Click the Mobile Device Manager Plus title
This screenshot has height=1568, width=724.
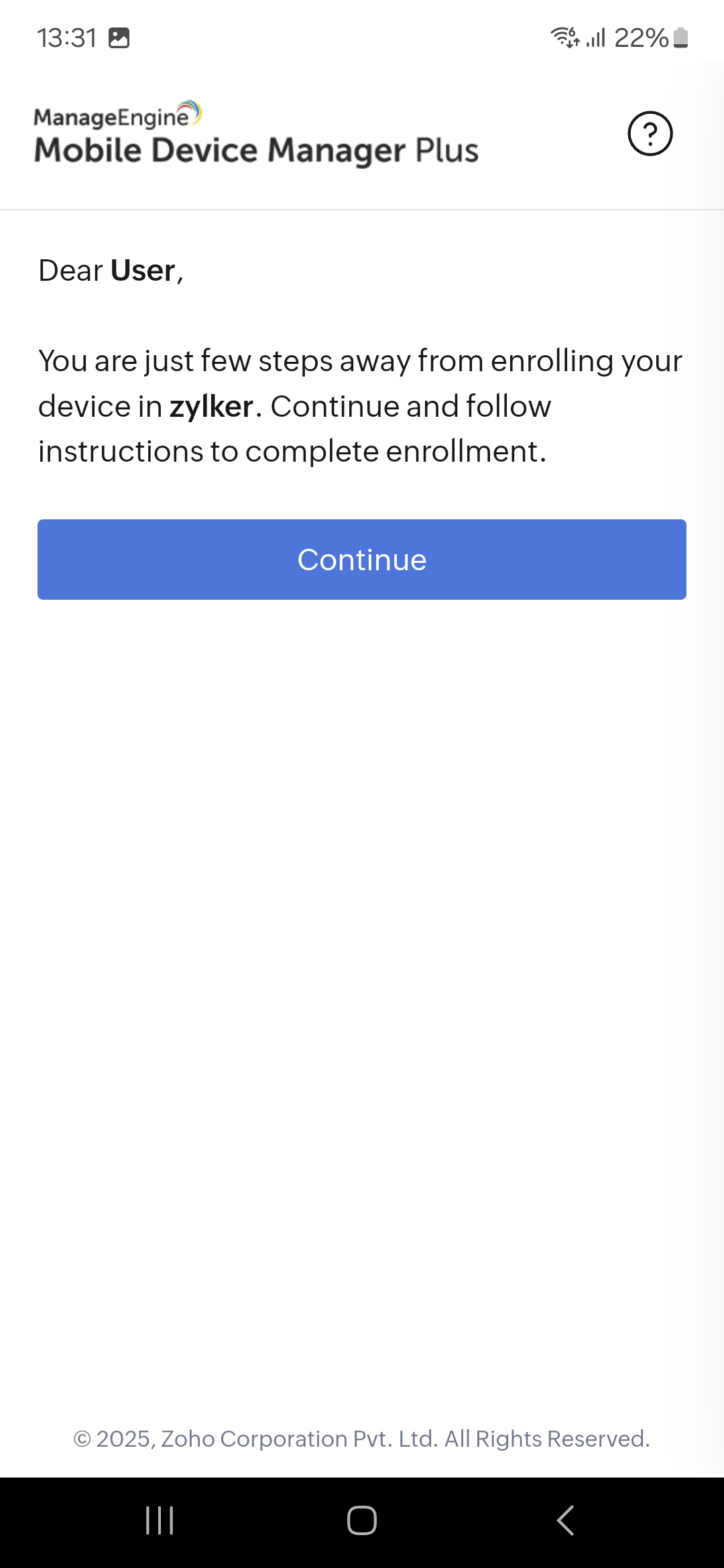pyautogui.click(x=255, y=149)
